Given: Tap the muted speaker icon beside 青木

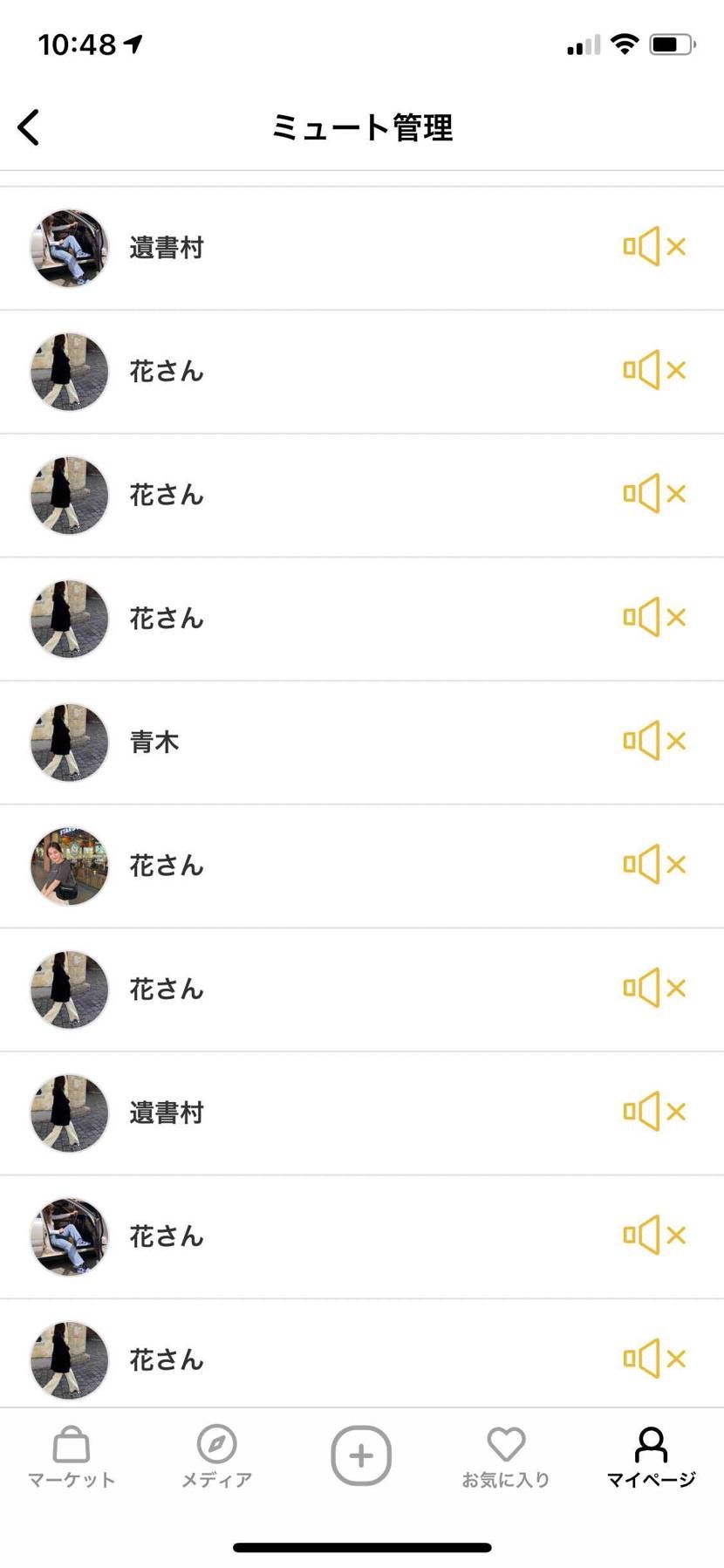Looking at the screenshot, I should [652, 741].
